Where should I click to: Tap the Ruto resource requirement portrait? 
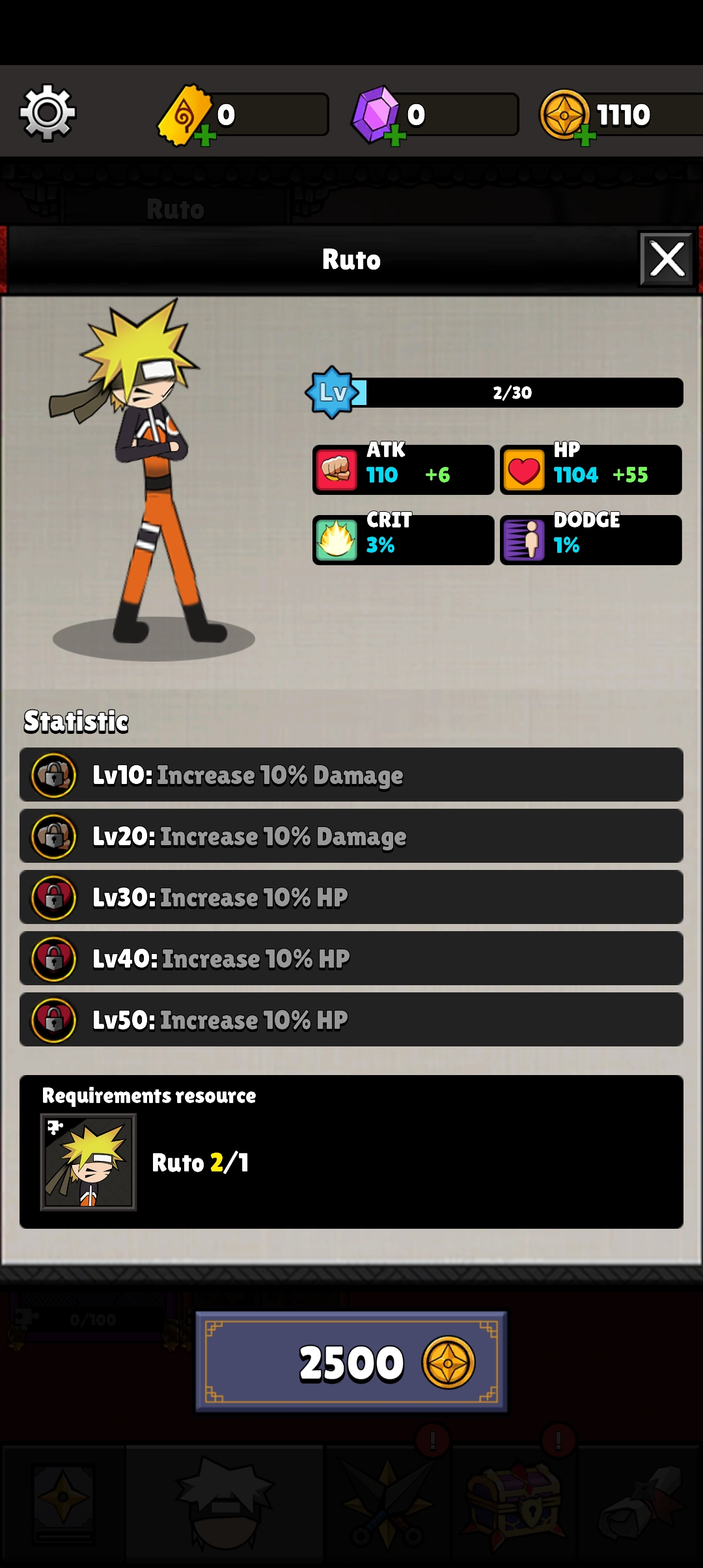point(89,1162)
